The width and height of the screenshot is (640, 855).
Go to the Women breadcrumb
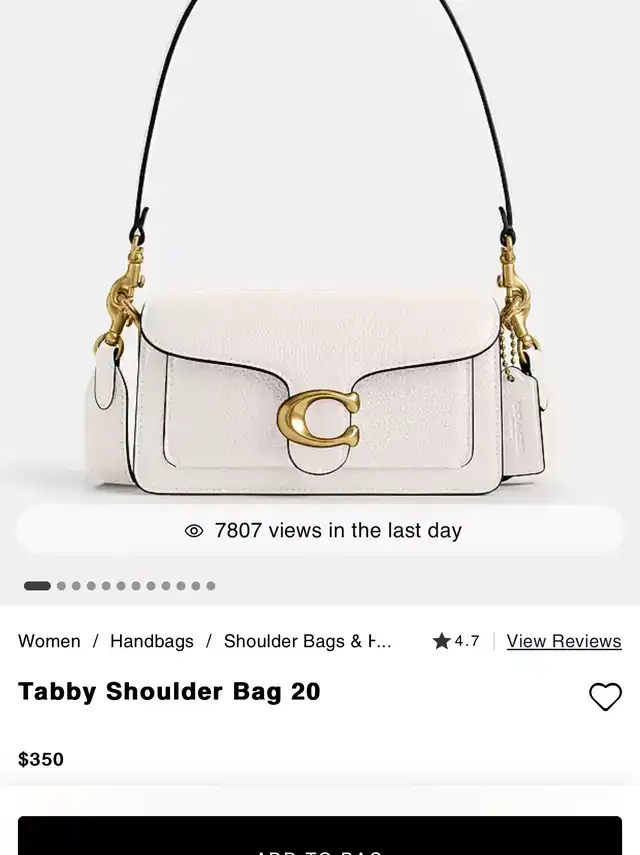tap(49, 641)
